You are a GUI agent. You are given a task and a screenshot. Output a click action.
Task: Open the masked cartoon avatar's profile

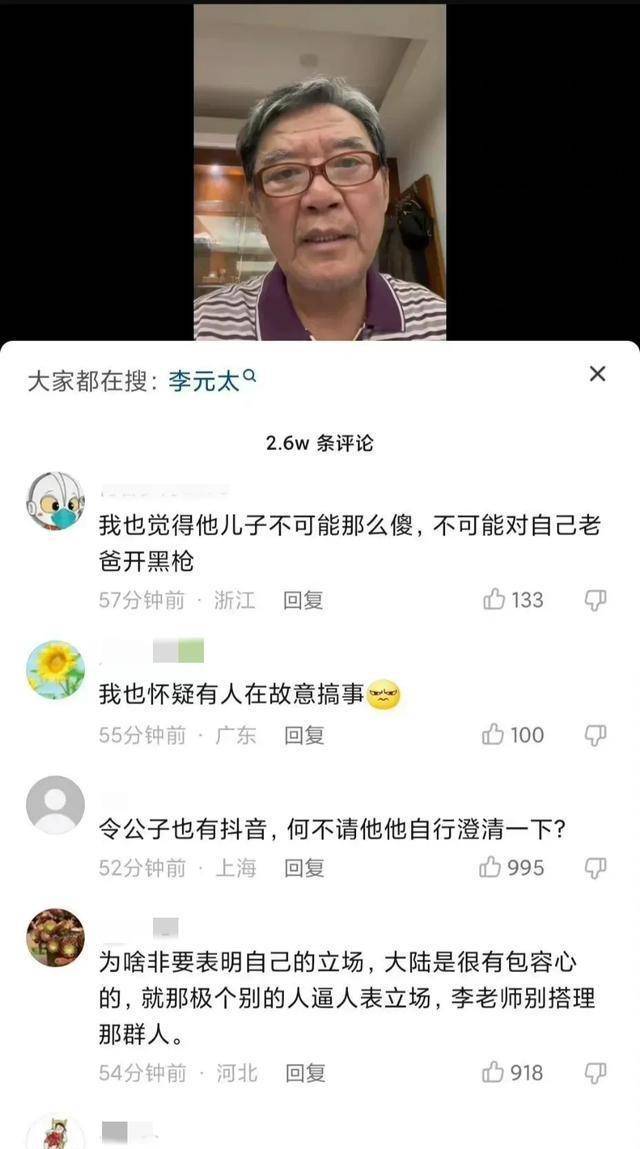click(55, 501)
